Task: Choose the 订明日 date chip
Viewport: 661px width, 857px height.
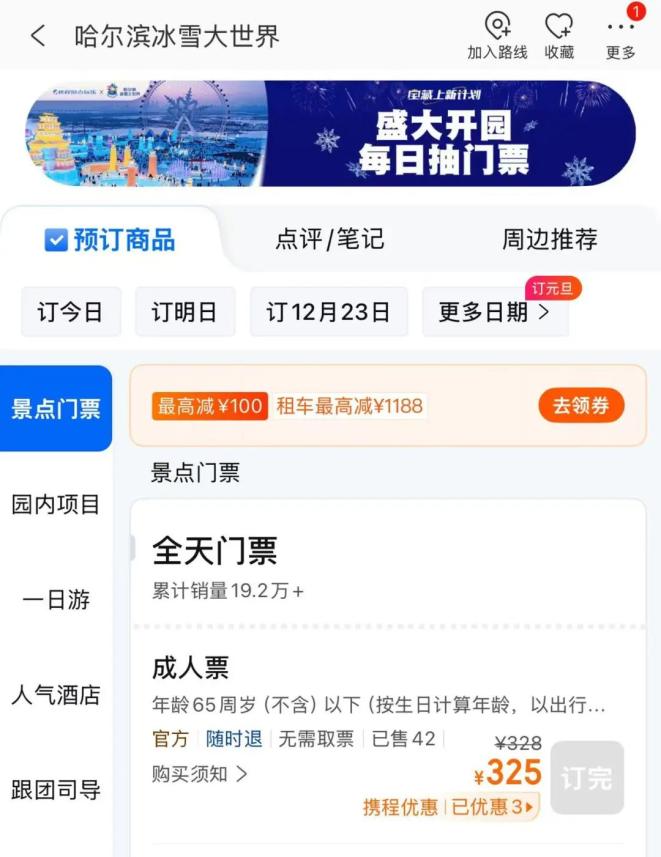Action: [185, 312]
